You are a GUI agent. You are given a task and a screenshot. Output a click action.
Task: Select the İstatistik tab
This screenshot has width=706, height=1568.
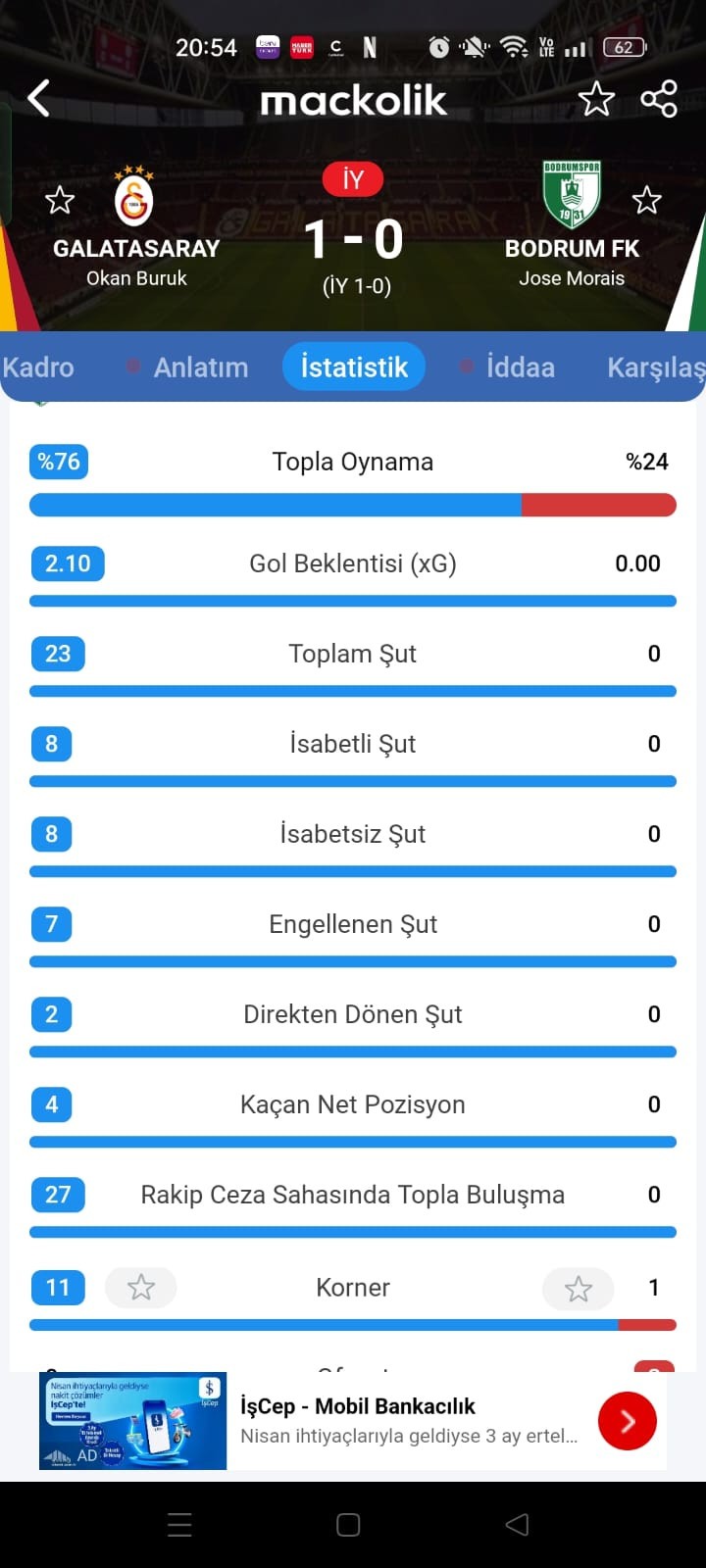pos(354,367)
